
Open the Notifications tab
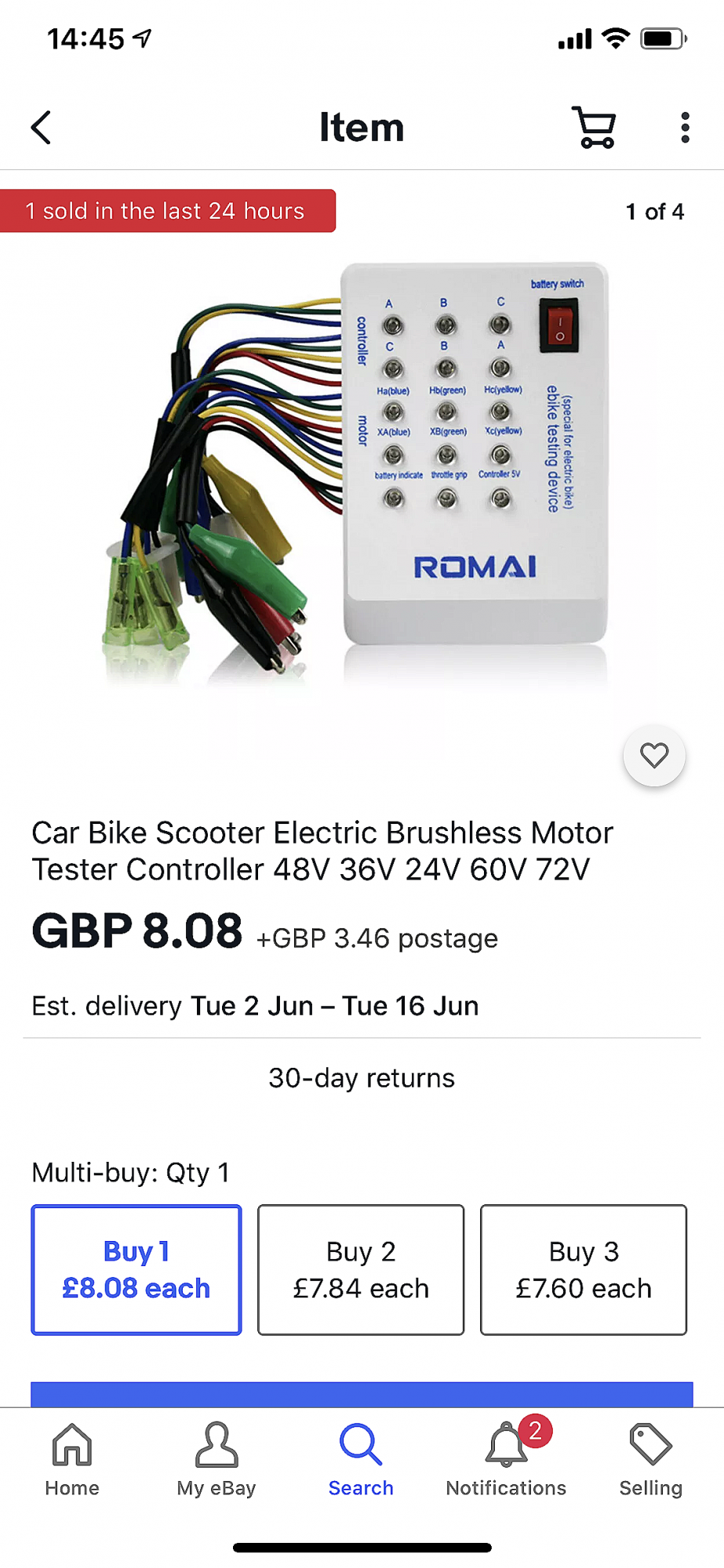click(506, 1460)
